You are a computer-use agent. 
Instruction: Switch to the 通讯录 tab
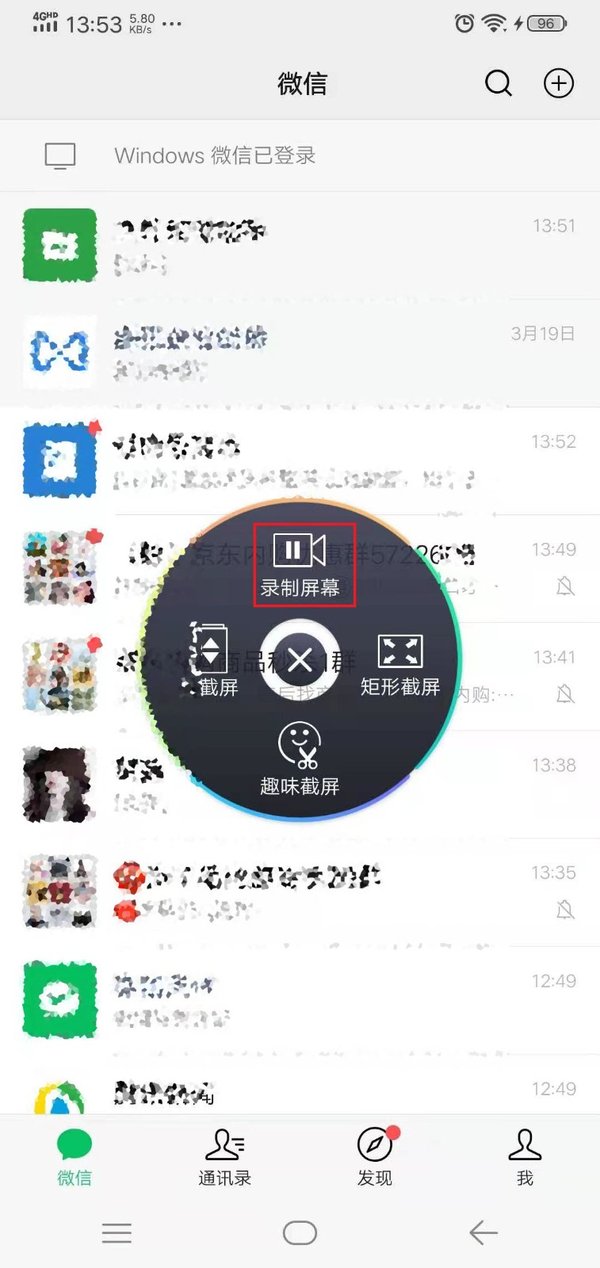tap(225, 1155)
